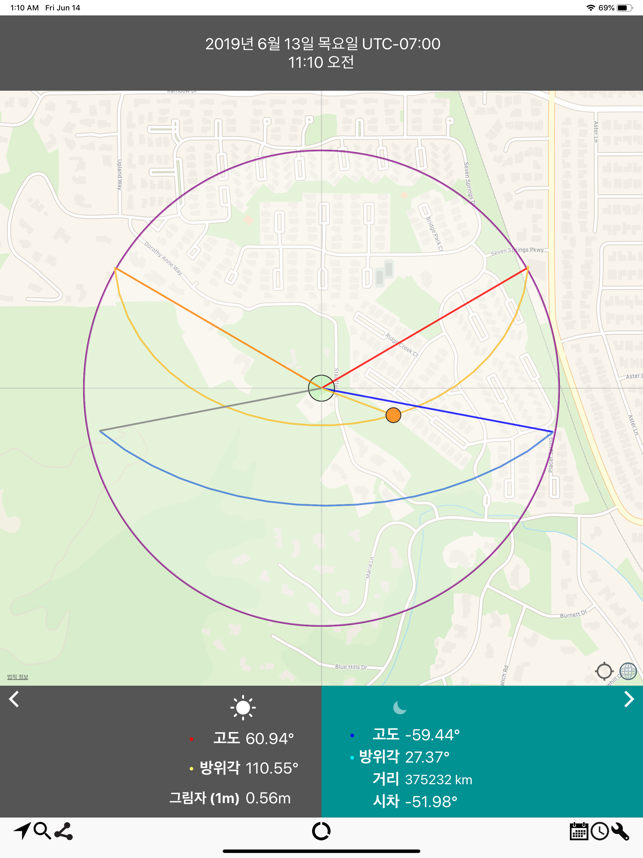
Task: Go to next info panel
Action: [x=628, y=699]
